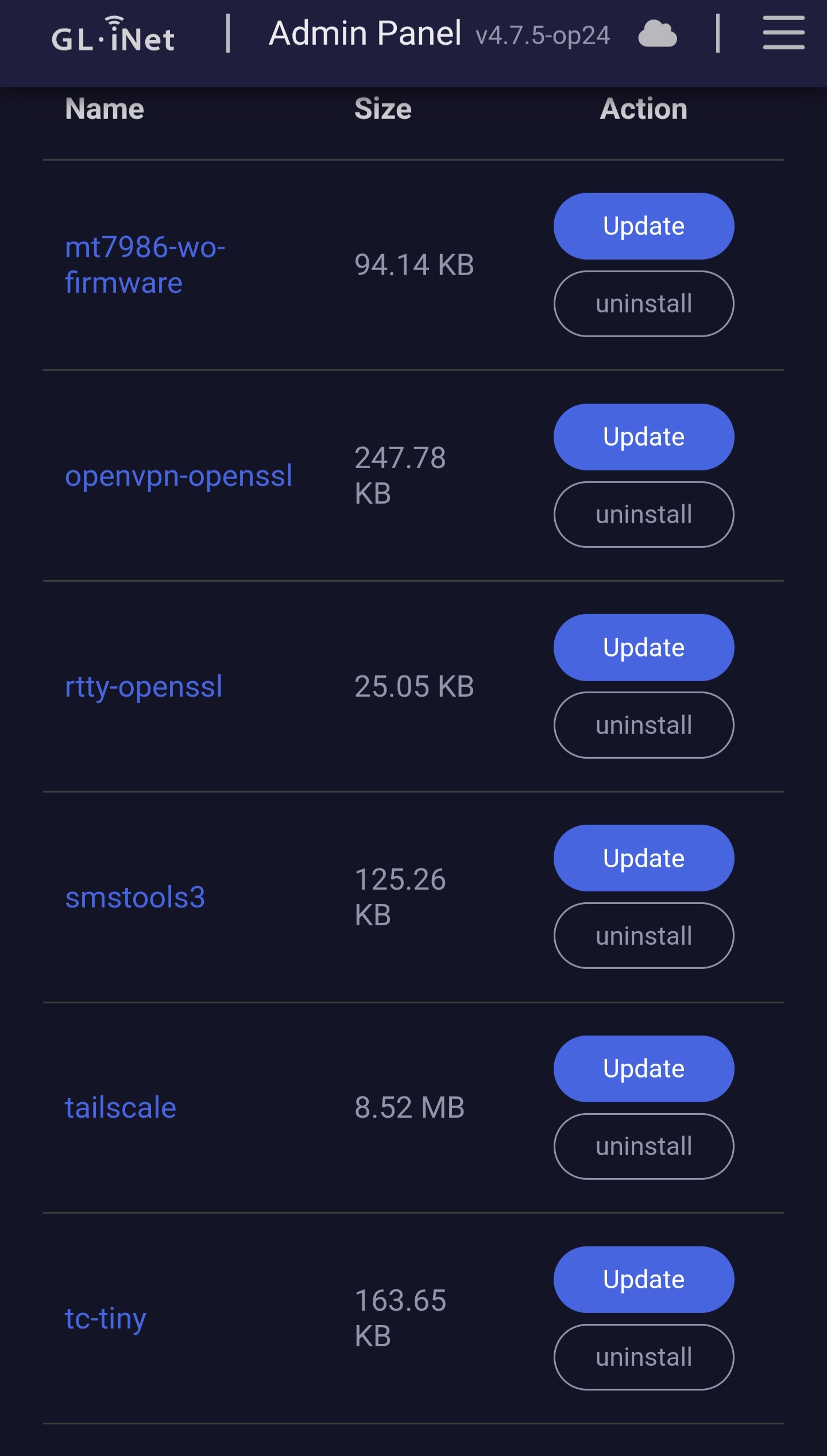
Task: Open the tc-tiny package link
Action: pos(106,1319)
